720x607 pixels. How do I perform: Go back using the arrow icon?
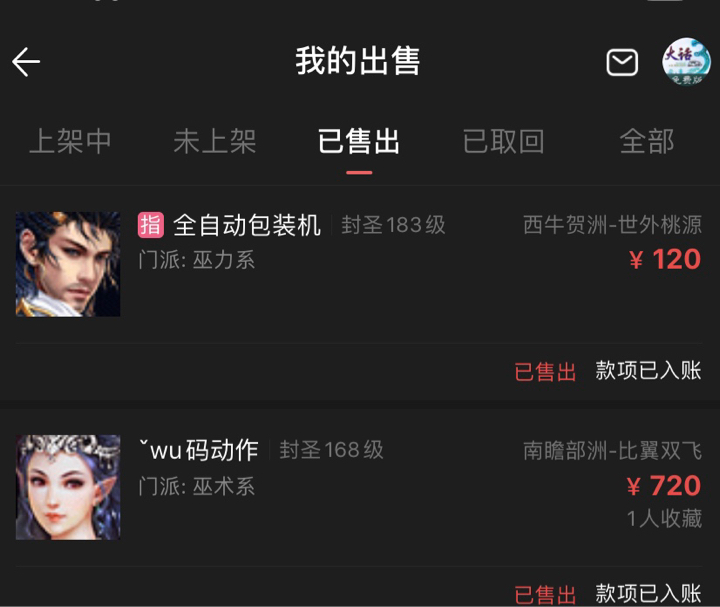point(26,62)
